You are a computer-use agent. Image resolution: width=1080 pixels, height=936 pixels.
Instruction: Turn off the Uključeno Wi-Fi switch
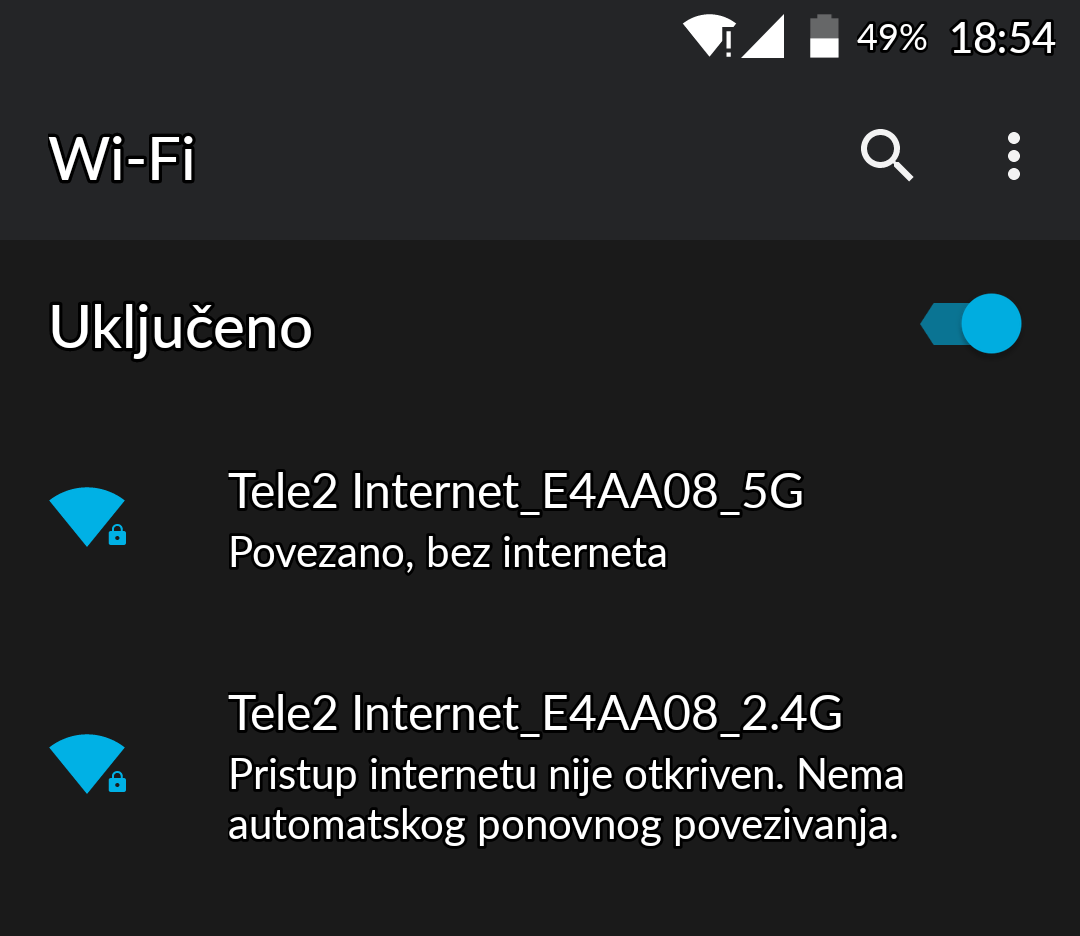pos(972,324)
